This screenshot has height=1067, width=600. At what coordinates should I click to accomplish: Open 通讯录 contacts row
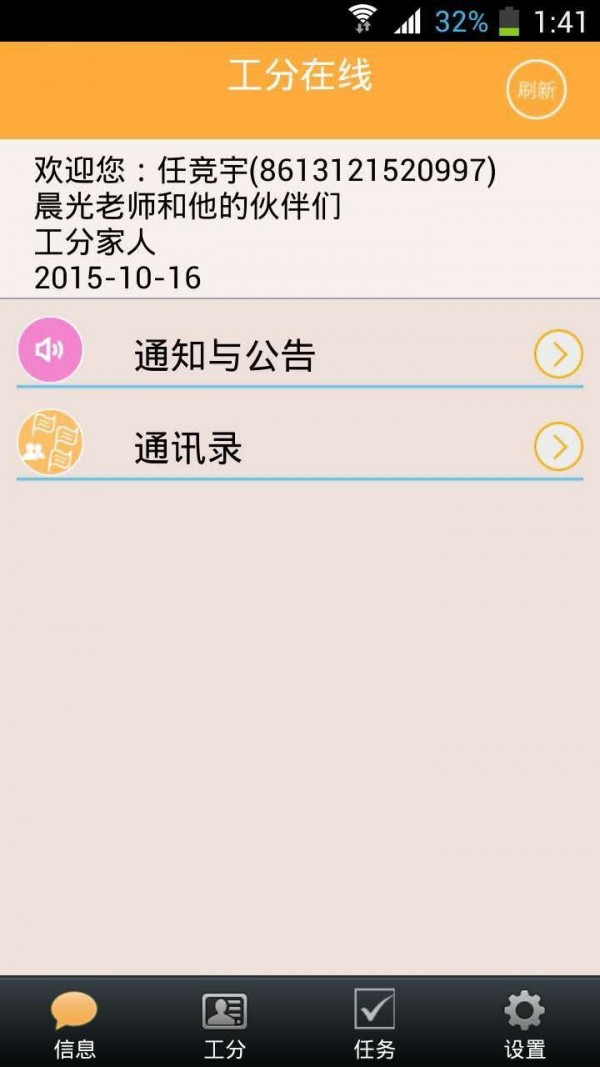pyautogui.click(x=300, y=448)
